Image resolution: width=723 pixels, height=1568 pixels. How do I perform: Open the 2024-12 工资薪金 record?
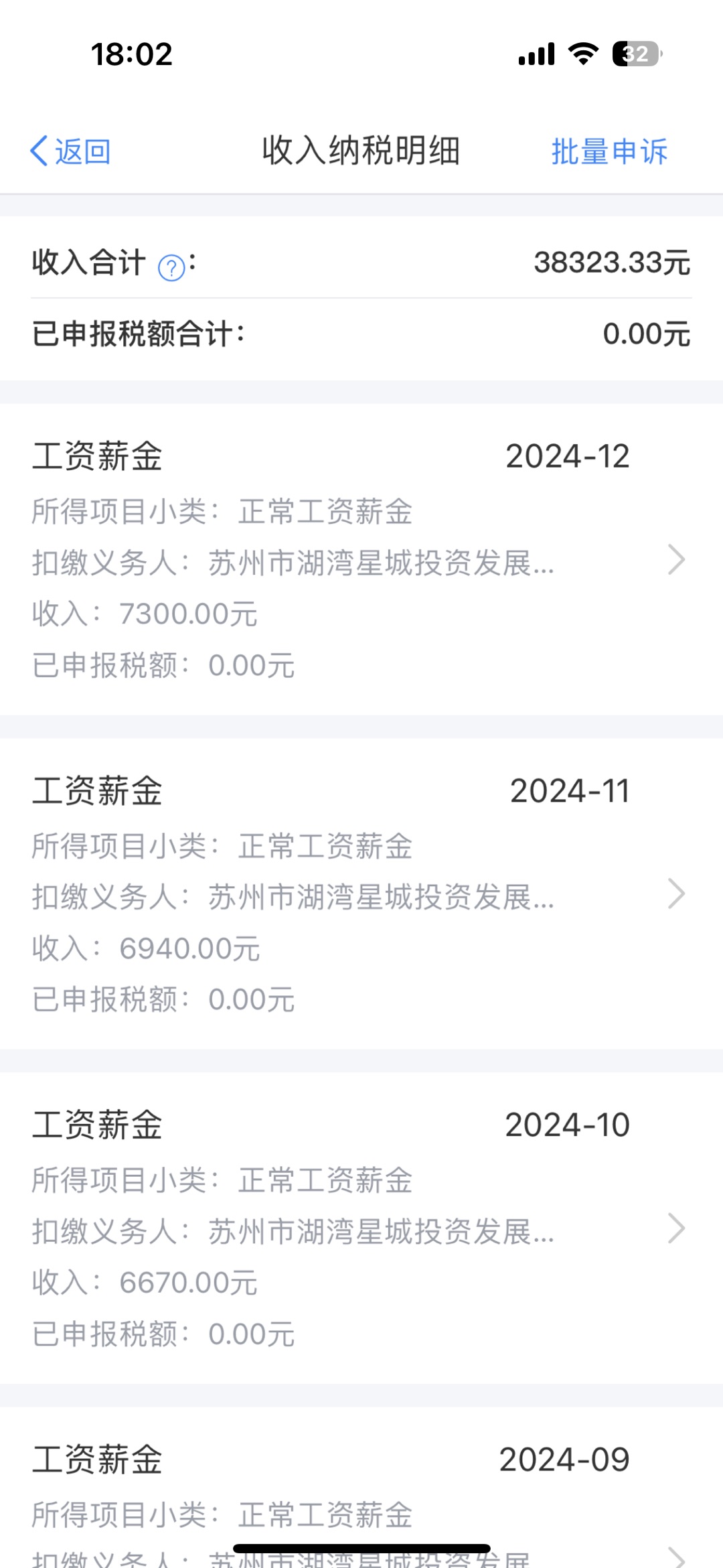click(361, 560)
